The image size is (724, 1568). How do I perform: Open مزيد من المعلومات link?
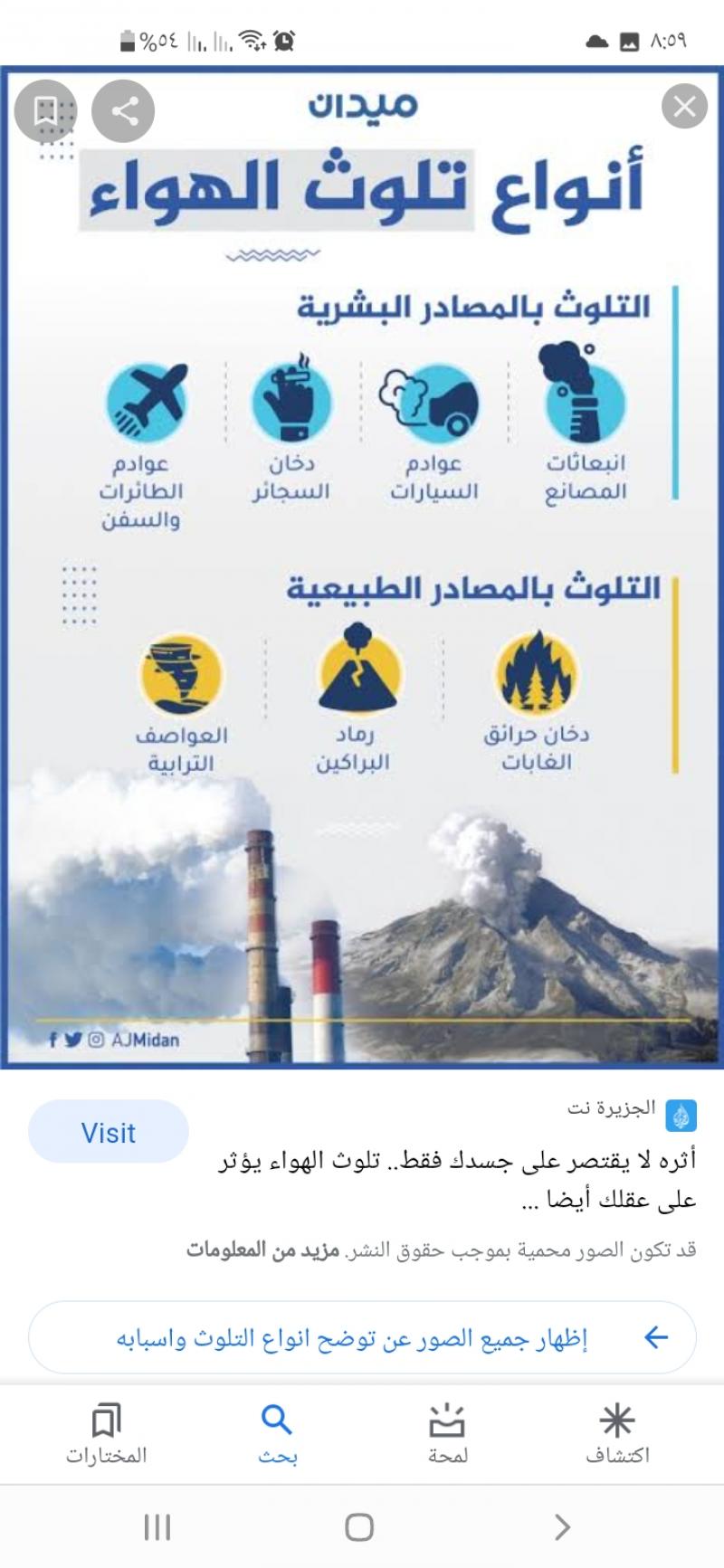(262, 1250)
